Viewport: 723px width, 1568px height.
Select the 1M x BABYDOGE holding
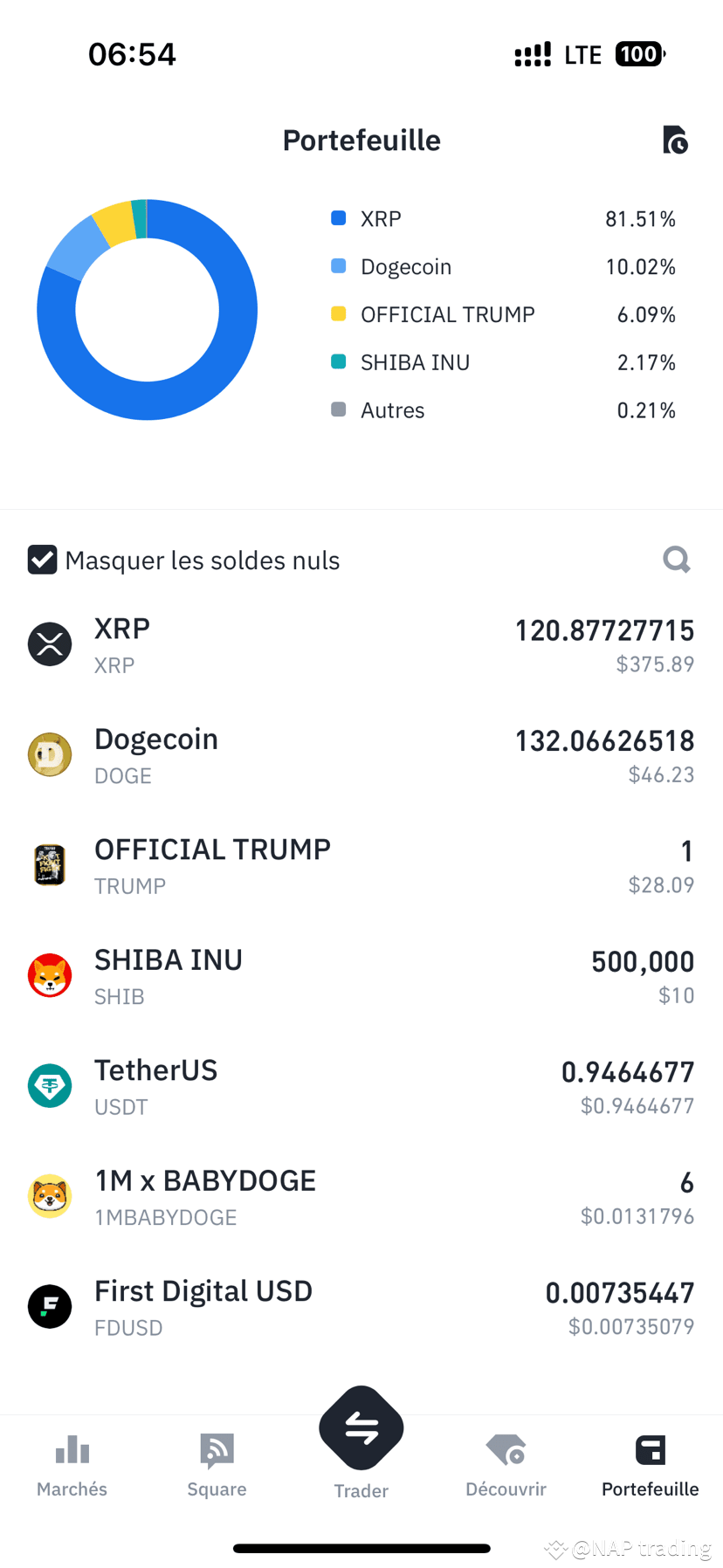[361, 1196]
